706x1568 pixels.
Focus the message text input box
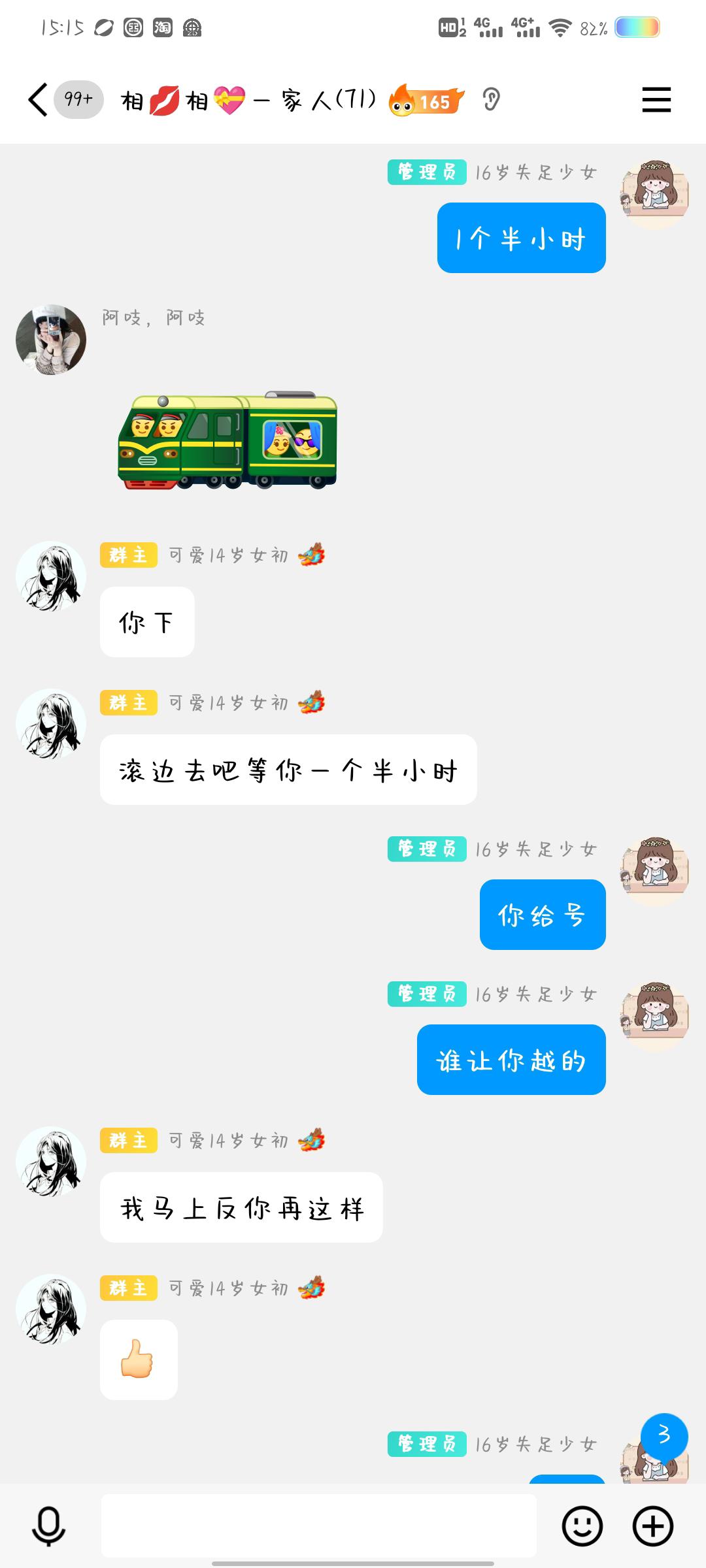point(319,1526)
